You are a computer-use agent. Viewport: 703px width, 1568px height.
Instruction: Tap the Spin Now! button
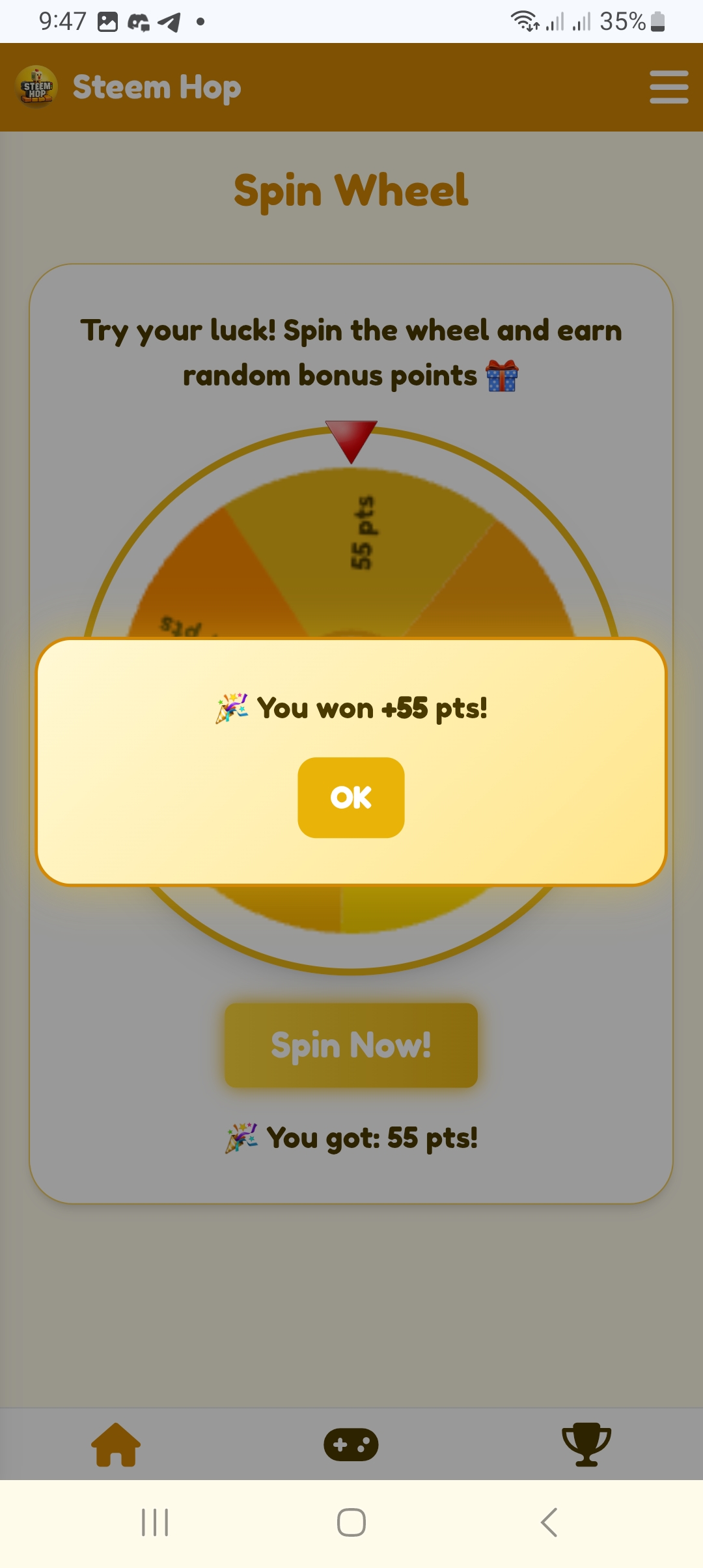[351, 1045]
